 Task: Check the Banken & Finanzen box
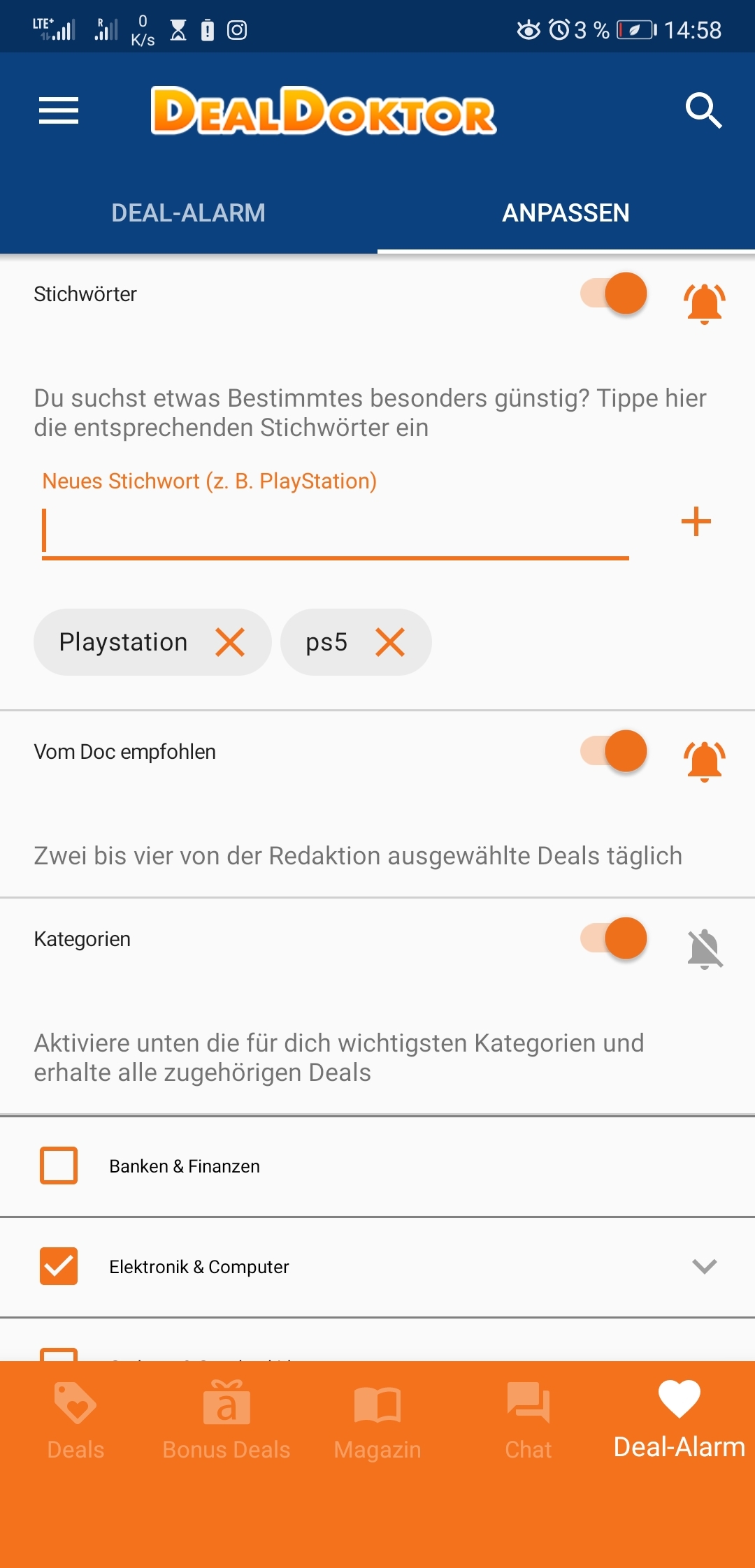[x=59, y=1166]
